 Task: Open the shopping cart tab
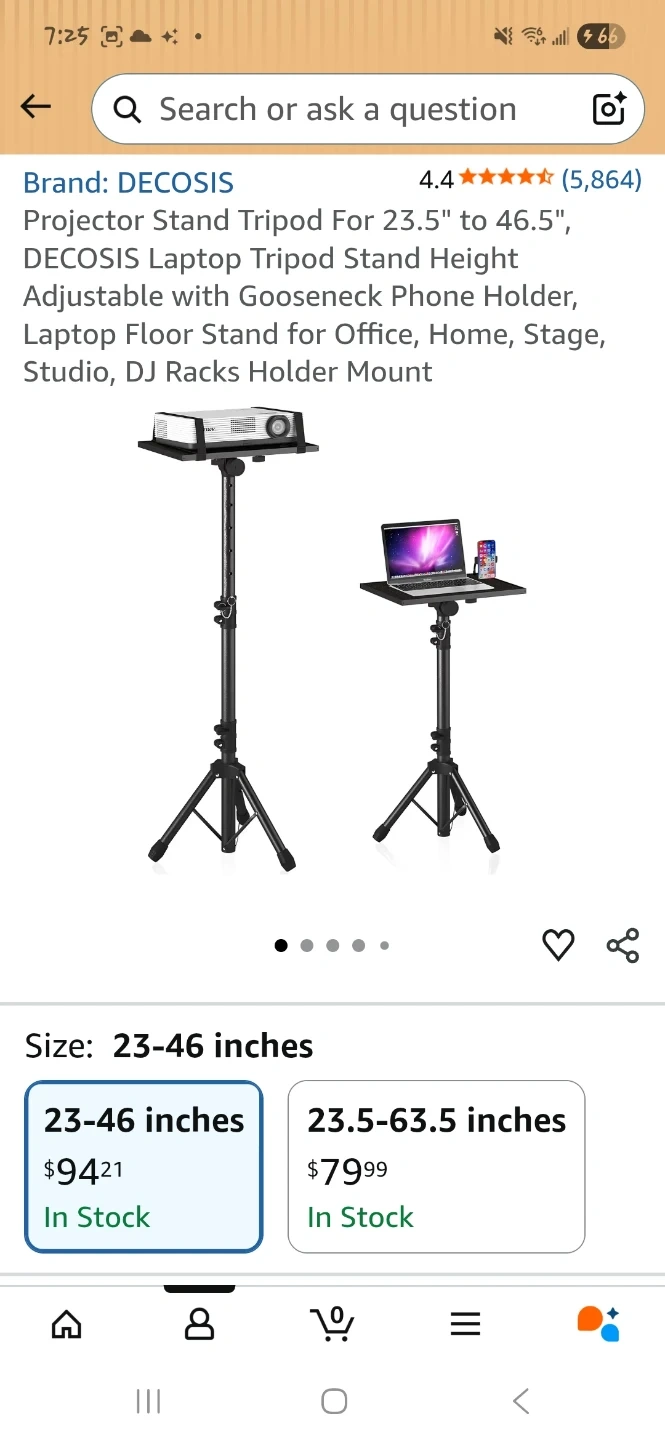point(332,1324)
